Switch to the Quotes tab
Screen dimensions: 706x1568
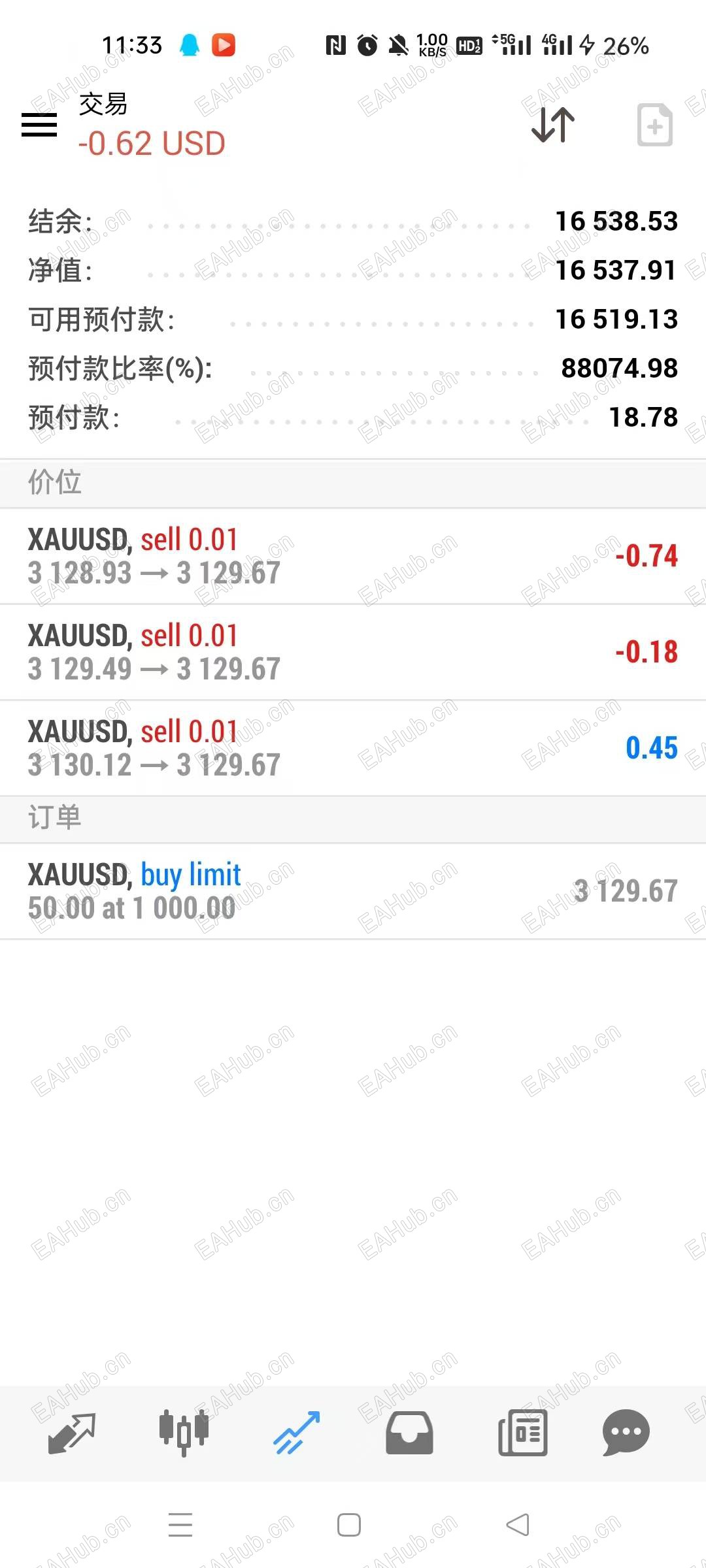72,1433
